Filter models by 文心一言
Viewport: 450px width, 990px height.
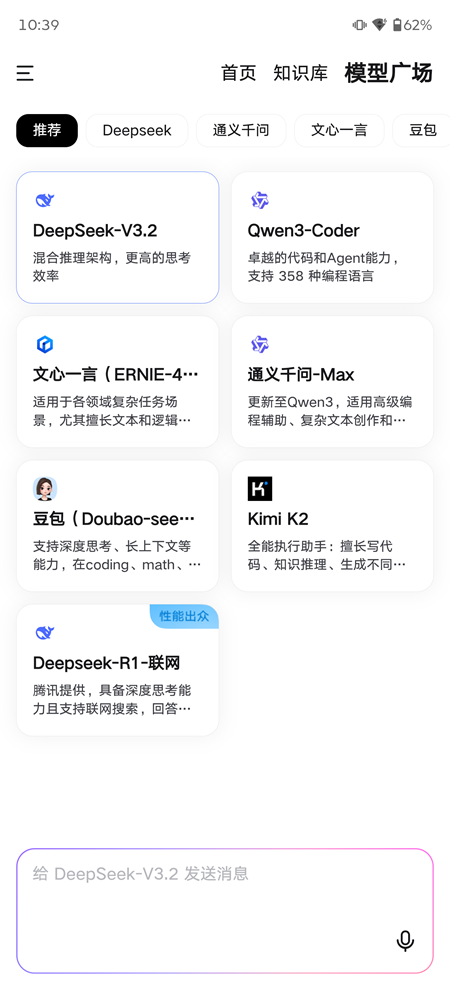[x=339, y=131]
